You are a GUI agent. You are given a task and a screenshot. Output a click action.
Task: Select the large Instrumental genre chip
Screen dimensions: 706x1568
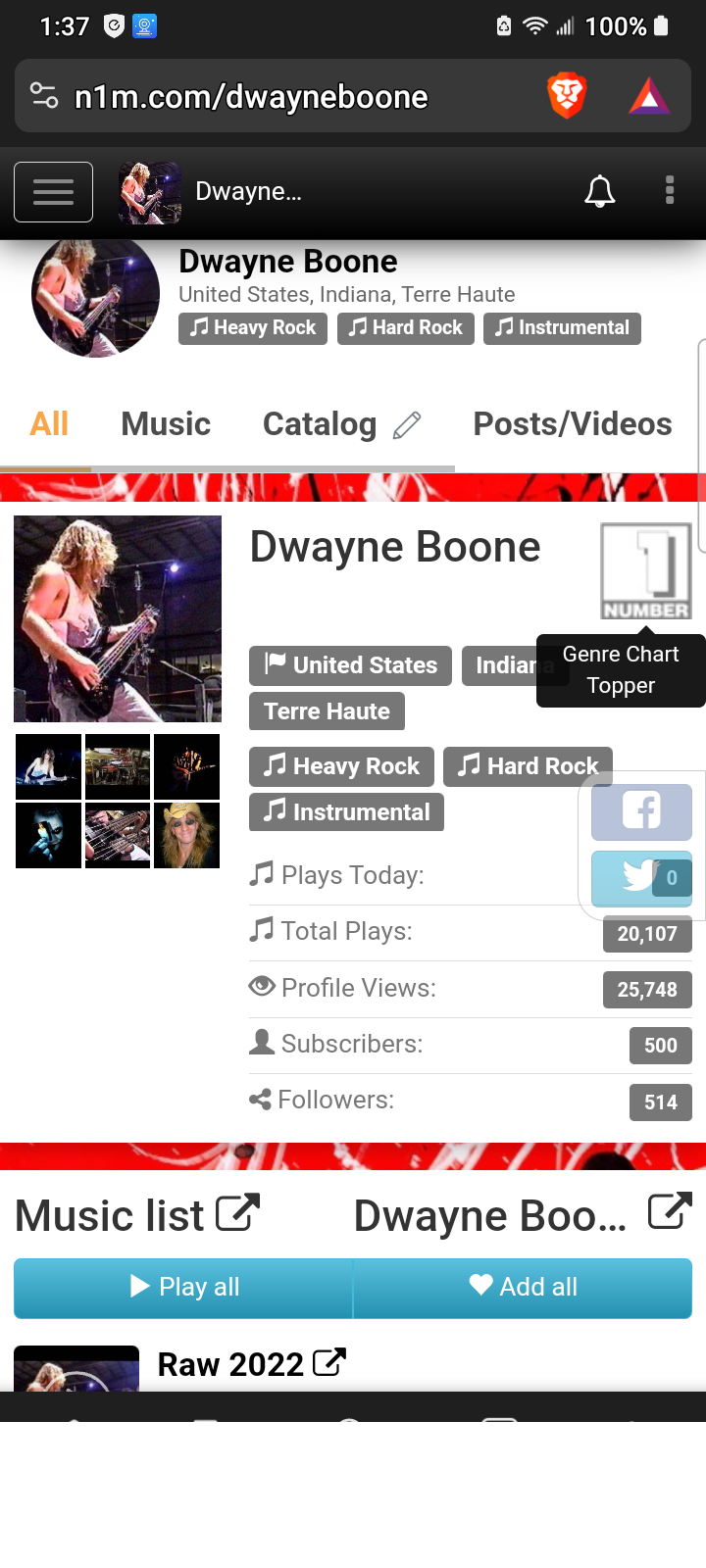(x=346, y=812)
